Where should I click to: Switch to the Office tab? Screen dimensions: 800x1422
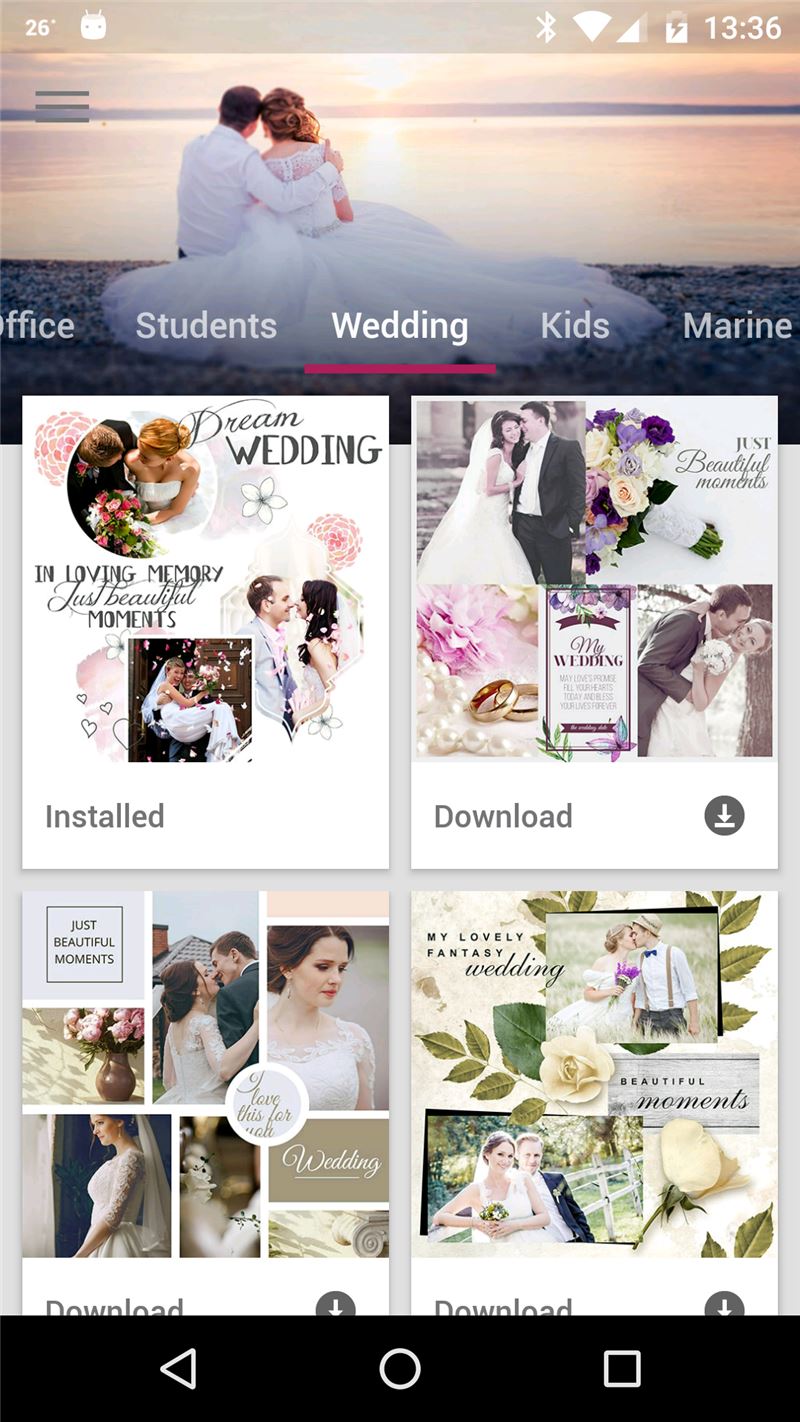coord(37,326)
